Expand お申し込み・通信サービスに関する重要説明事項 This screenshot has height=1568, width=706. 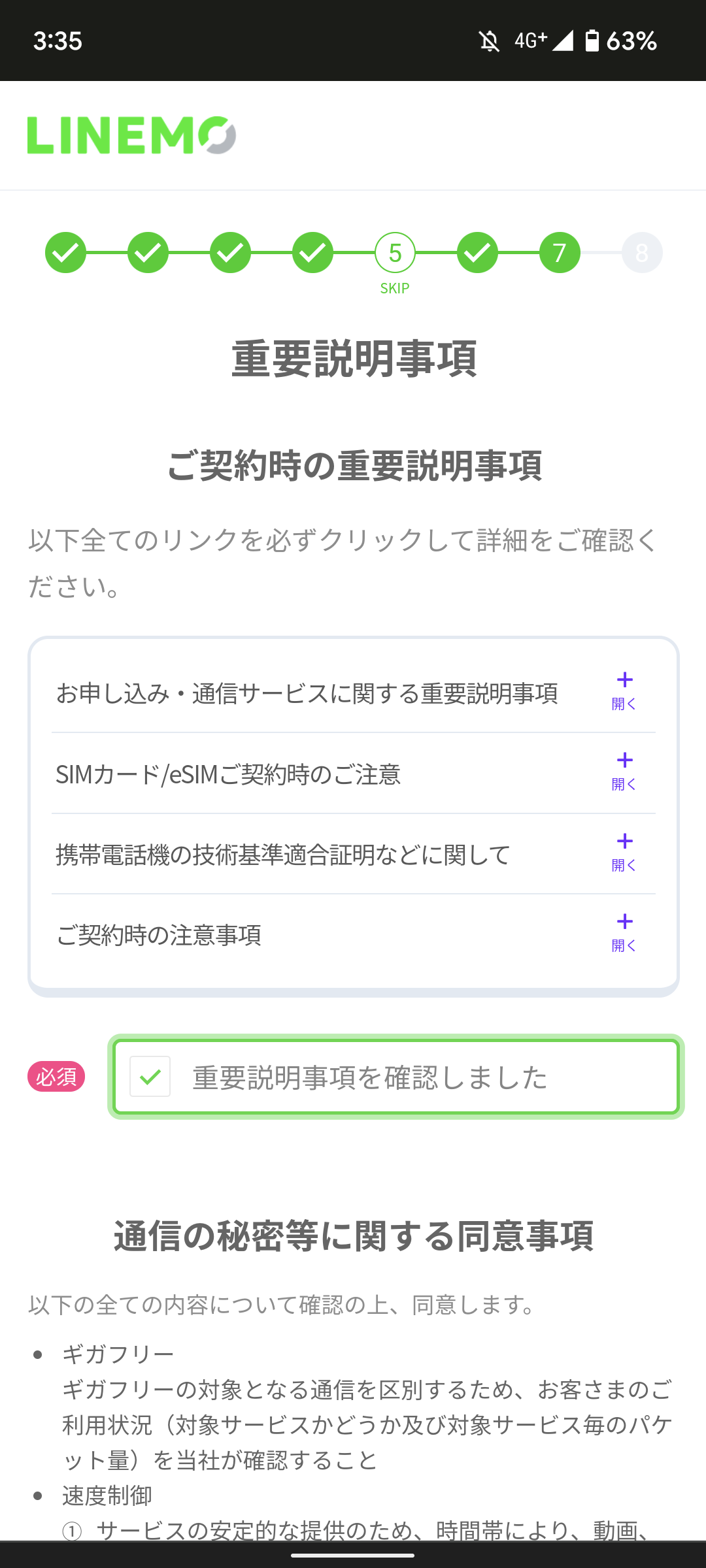(x=624, y=689)
